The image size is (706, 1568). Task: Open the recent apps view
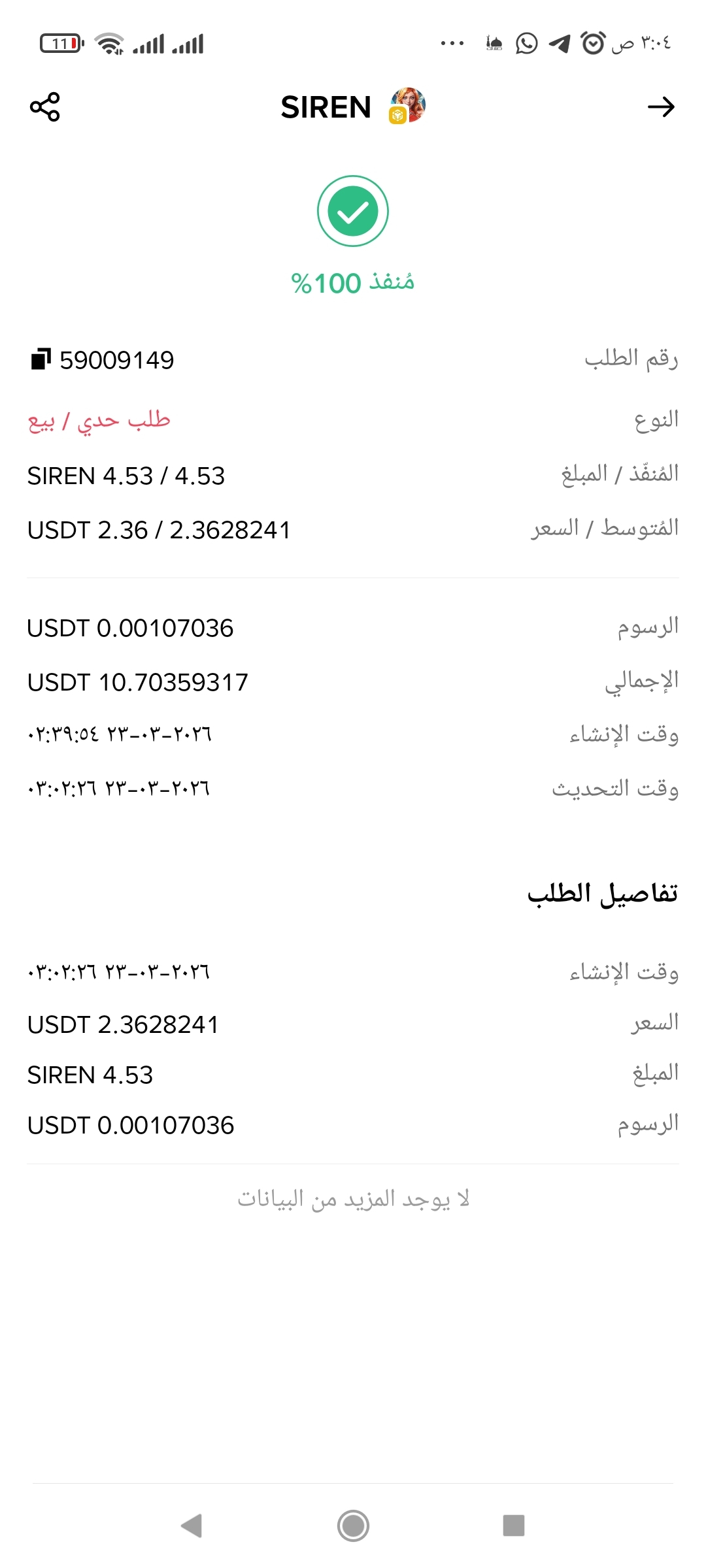[513, 1526]
